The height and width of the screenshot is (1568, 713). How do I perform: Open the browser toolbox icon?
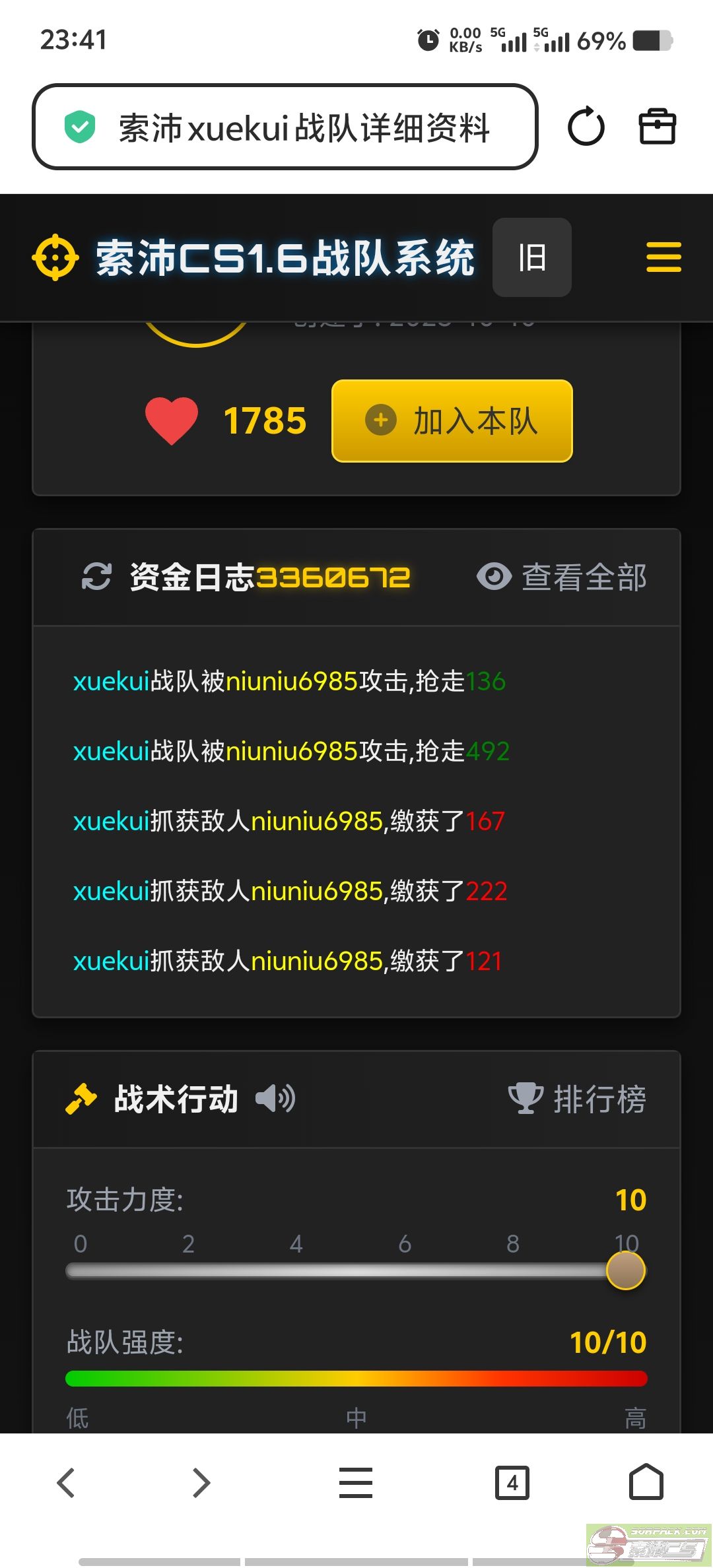pos(657,126)
